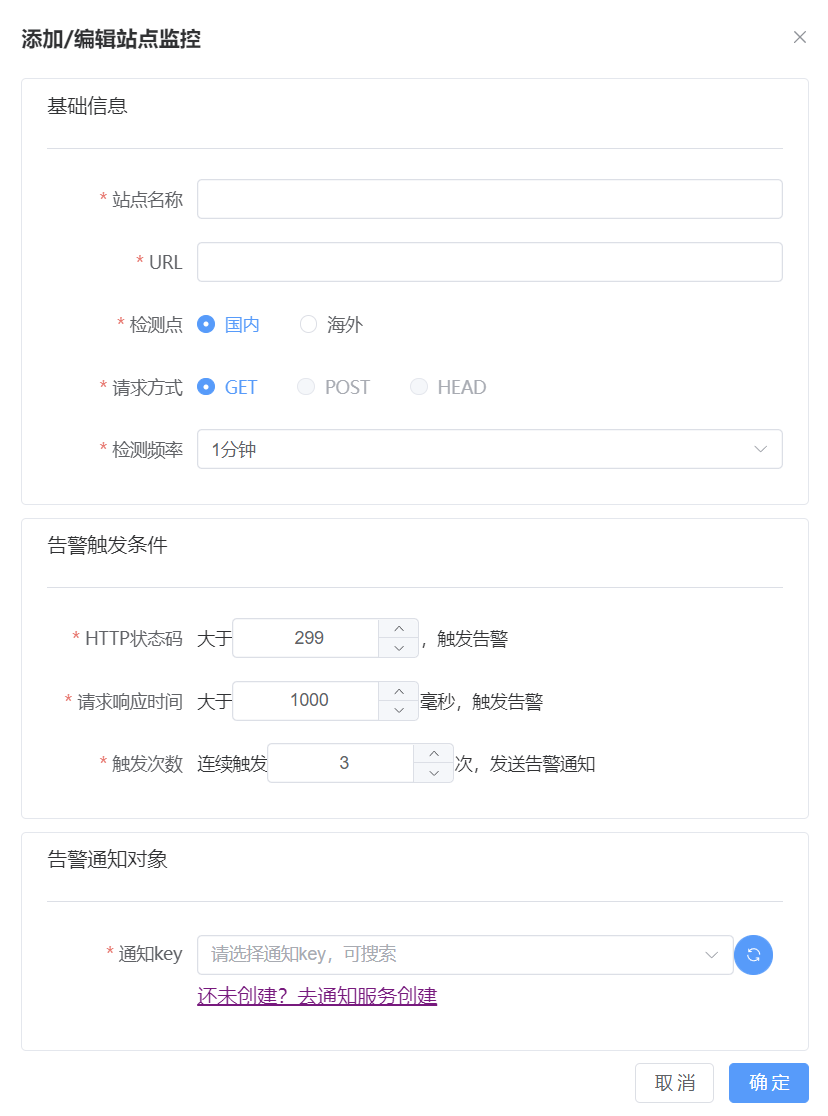Viewport: 828px width, 1116px height.
Task: Open the 还未创建？去通知服务创建 link
Action: (x=317, y=996)
